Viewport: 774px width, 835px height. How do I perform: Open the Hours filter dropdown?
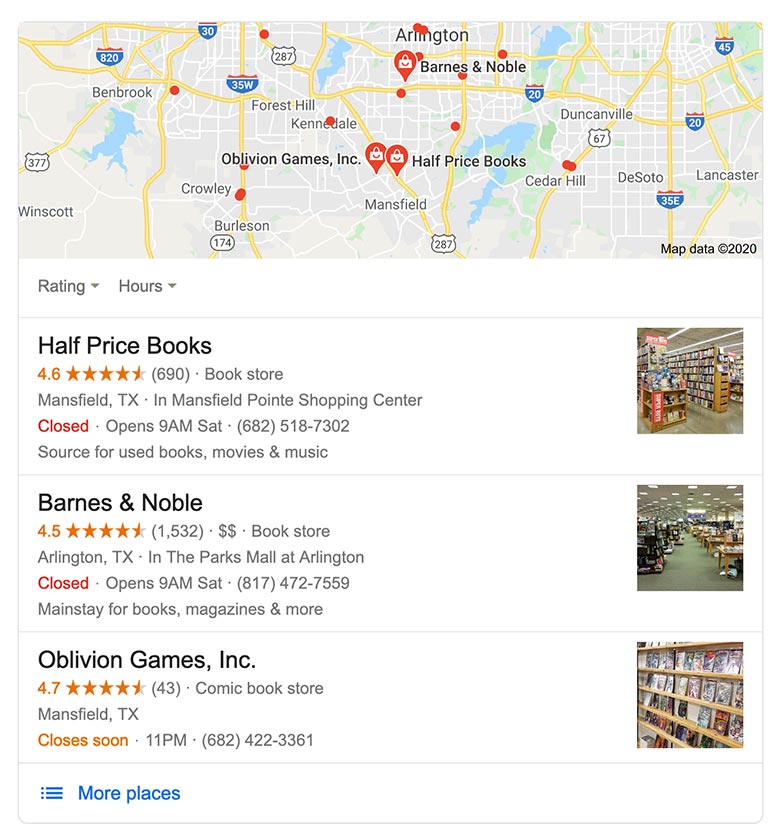pos(147,286)
